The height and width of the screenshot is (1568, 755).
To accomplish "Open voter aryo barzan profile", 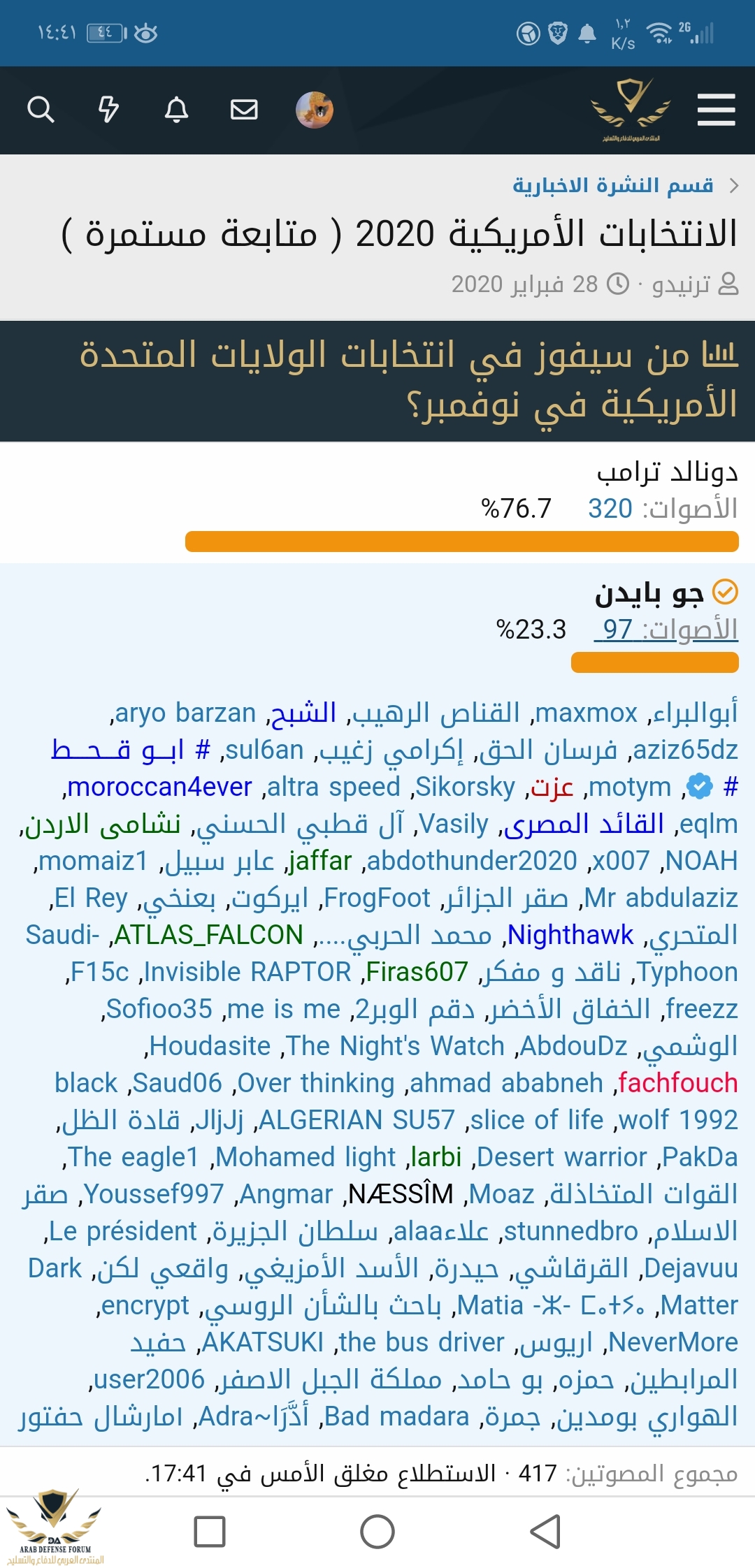I will 185,713.
